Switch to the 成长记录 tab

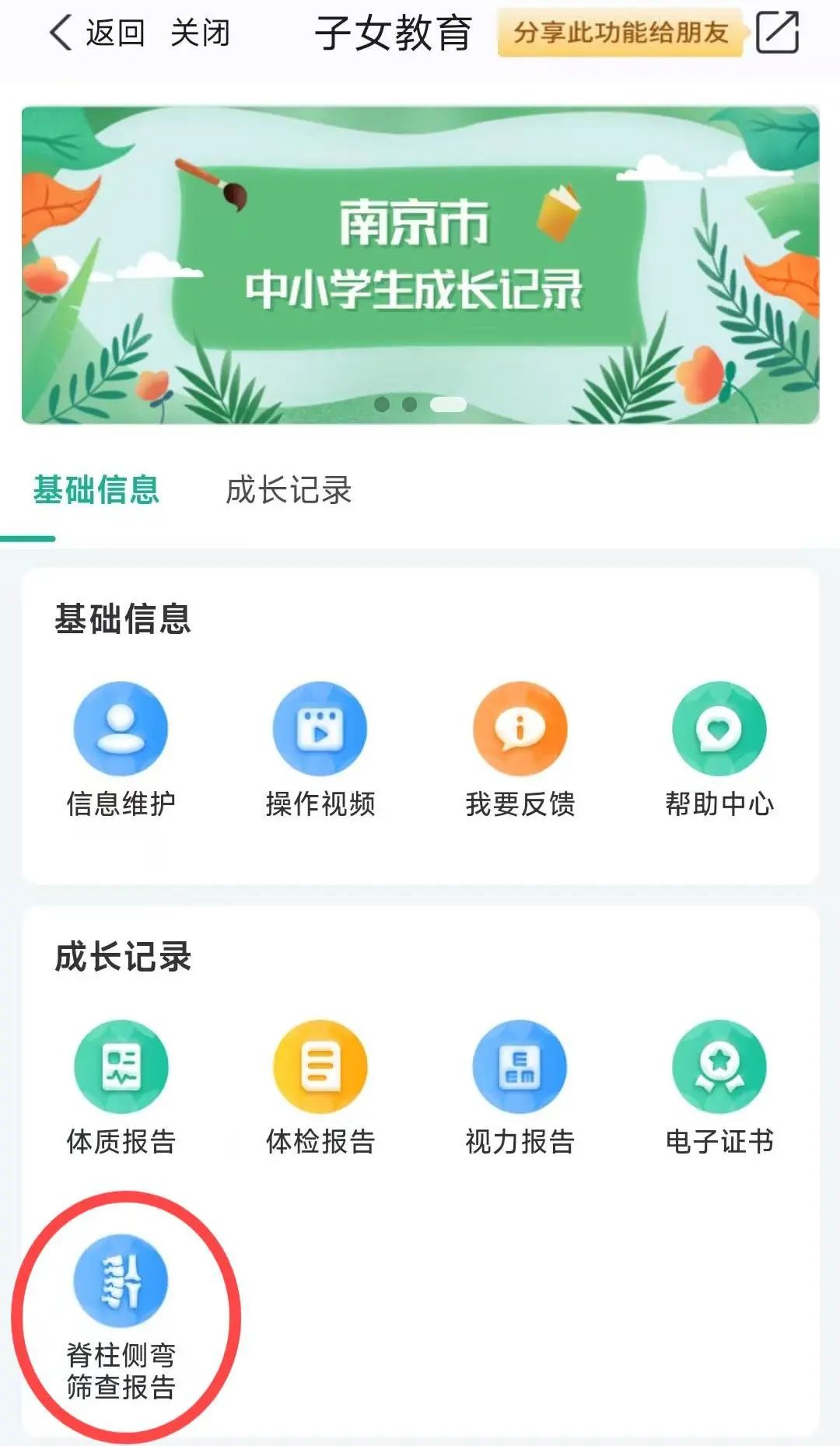(289, 491)
